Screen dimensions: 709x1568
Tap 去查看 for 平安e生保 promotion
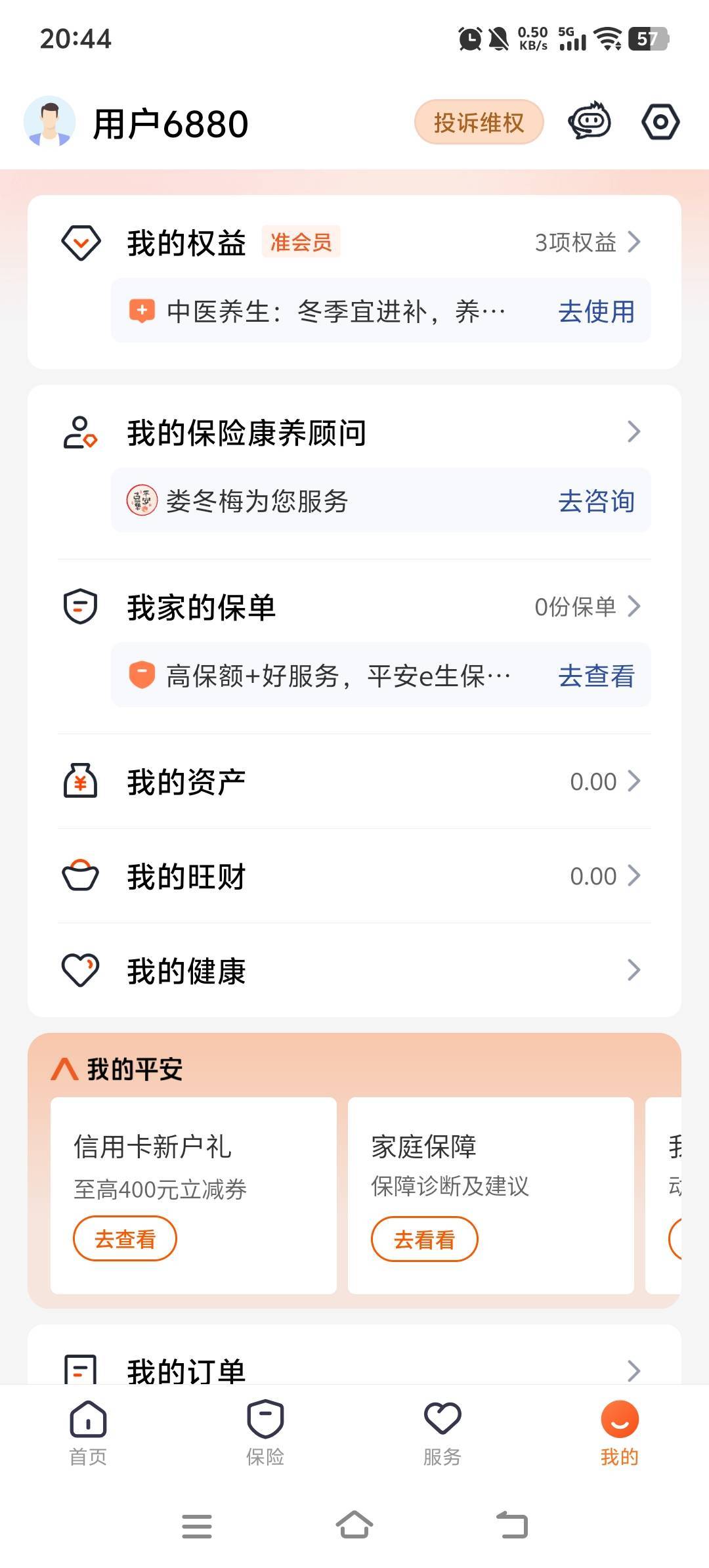pos(596,676)
